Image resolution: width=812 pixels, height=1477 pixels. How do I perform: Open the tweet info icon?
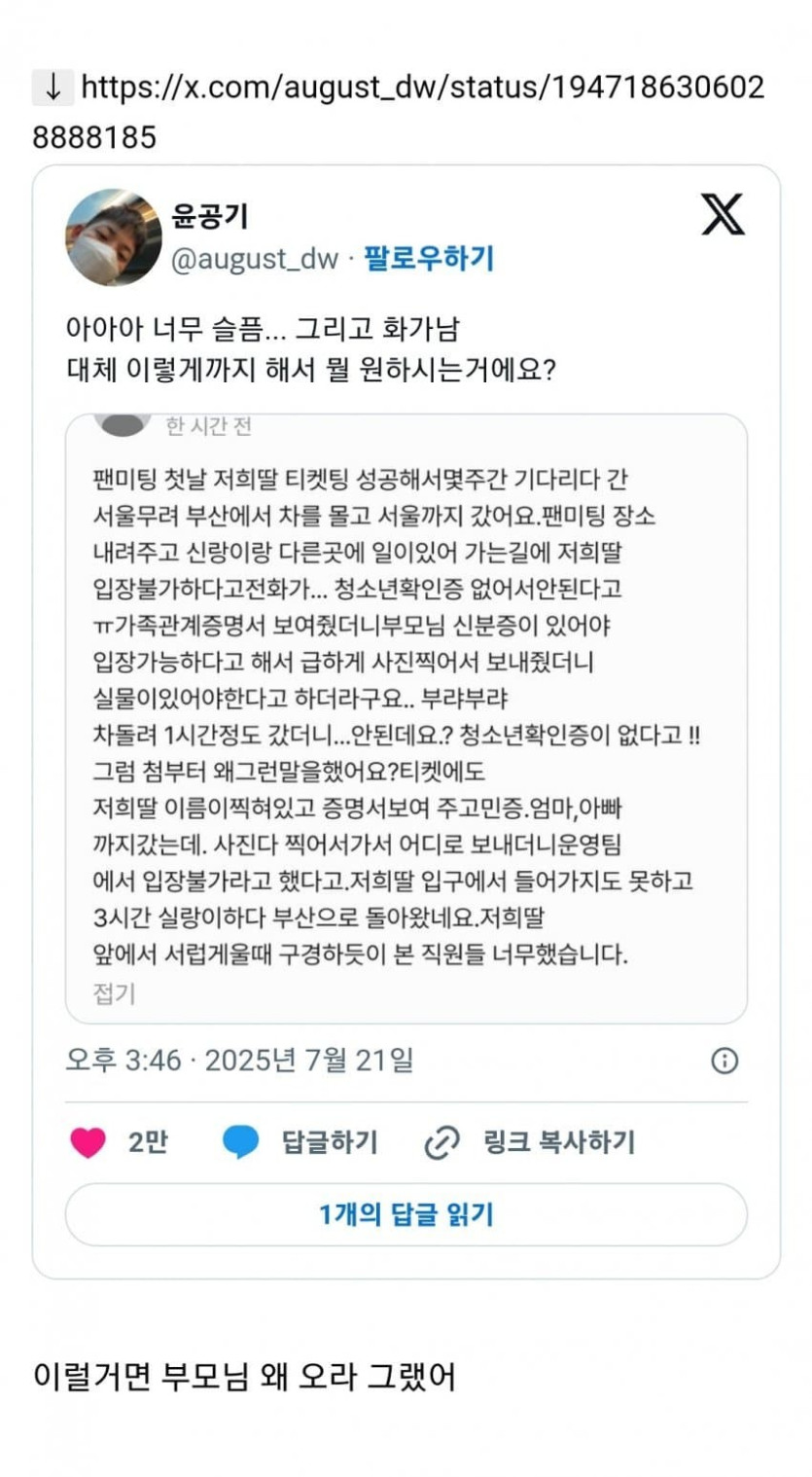[724, 1061]
